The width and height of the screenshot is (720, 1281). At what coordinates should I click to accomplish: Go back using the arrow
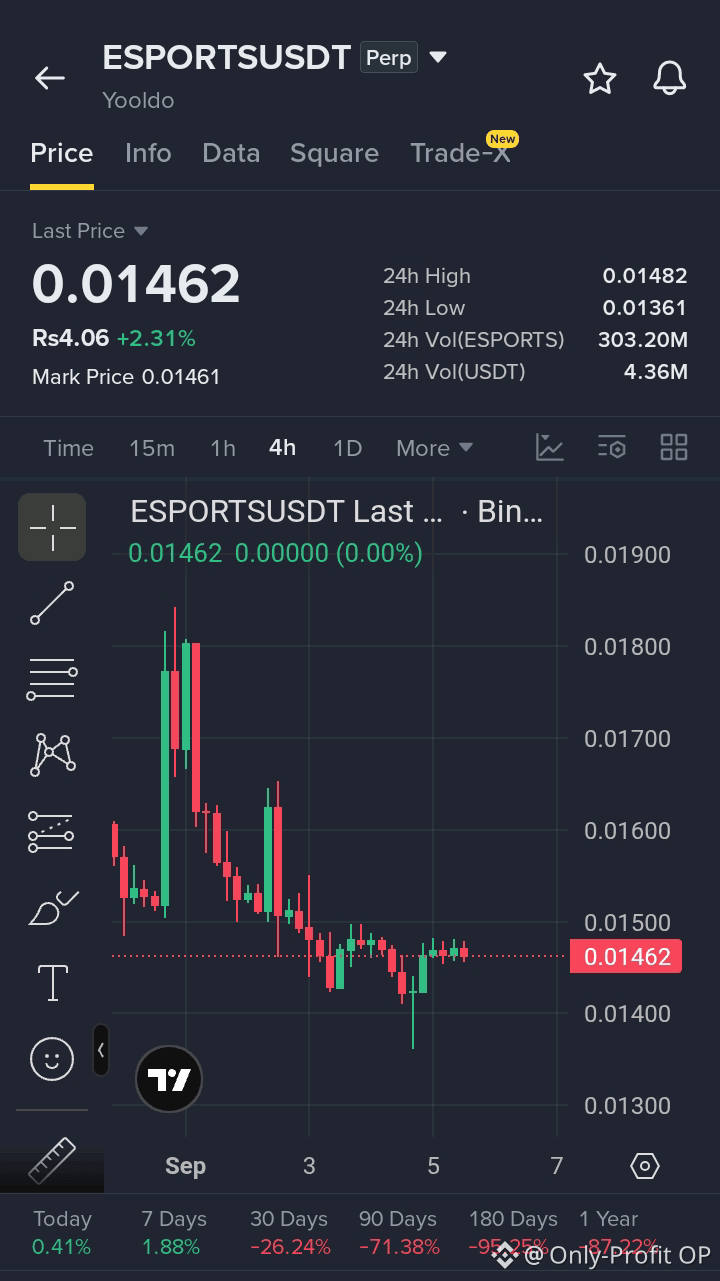pyautogui.click(x=49, y=78)
